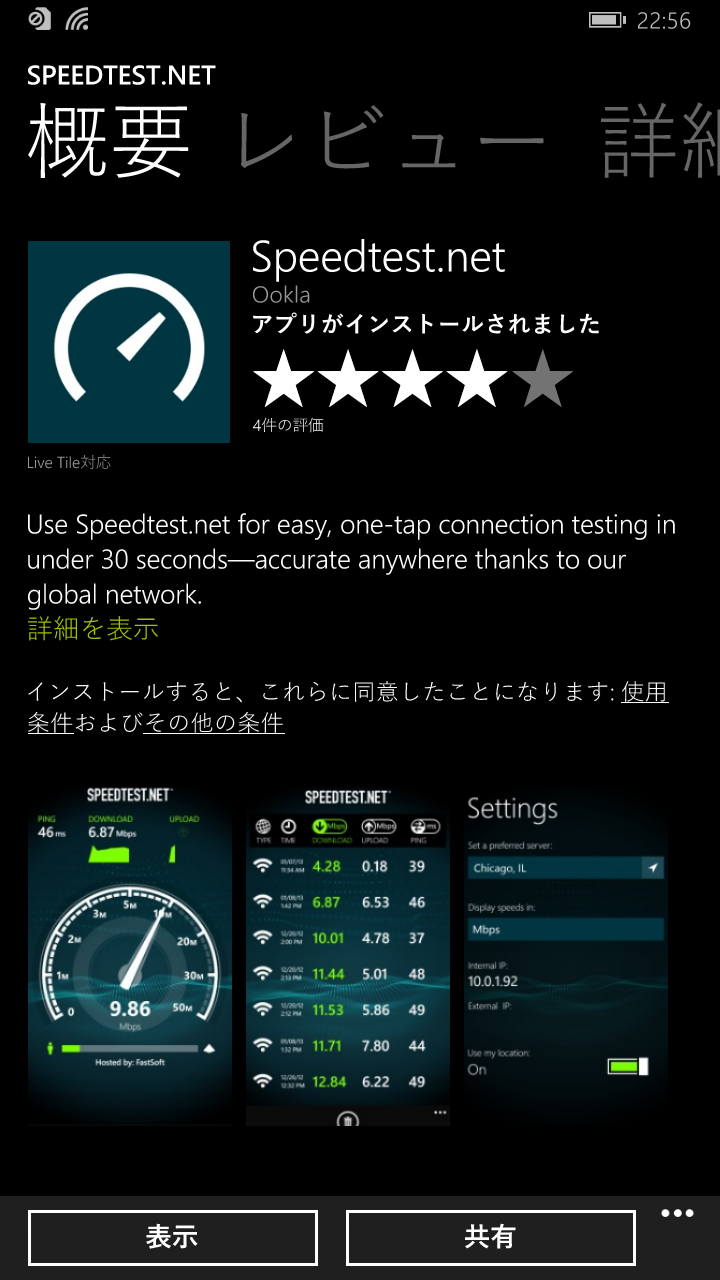
Task: Open the 使用条件 terms link
Action: (x=348, y=706)
